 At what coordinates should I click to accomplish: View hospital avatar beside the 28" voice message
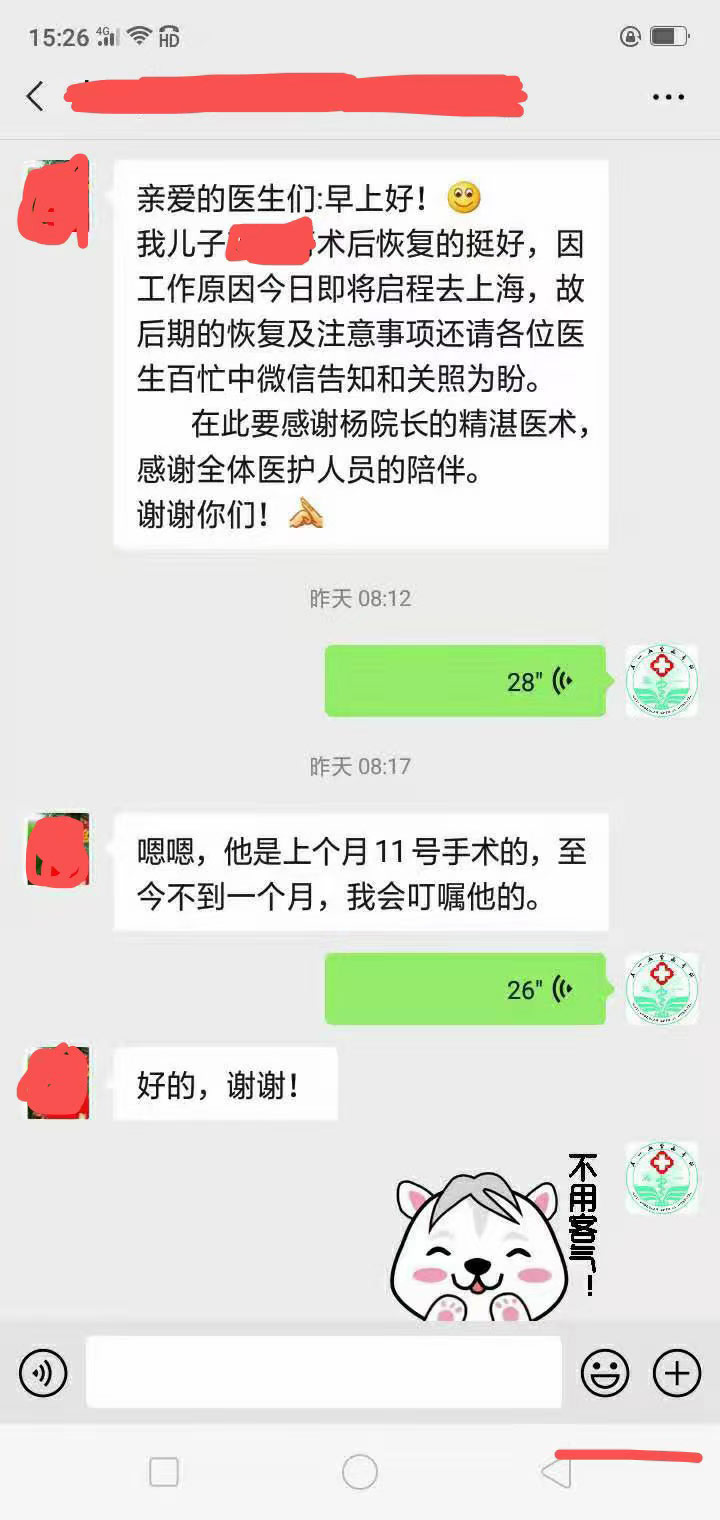tap(661, 681)
